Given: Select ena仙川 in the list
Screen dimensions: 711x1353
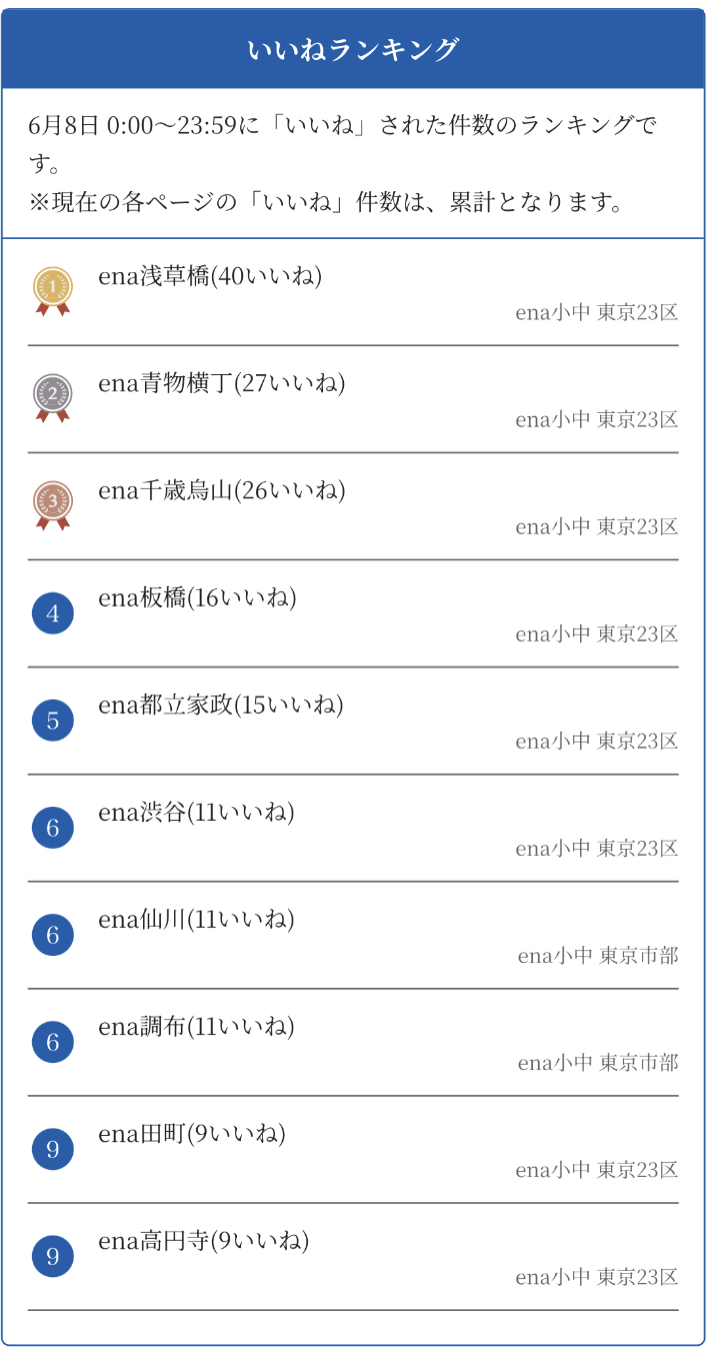Looking at the screenshot, I should point(196,920).
